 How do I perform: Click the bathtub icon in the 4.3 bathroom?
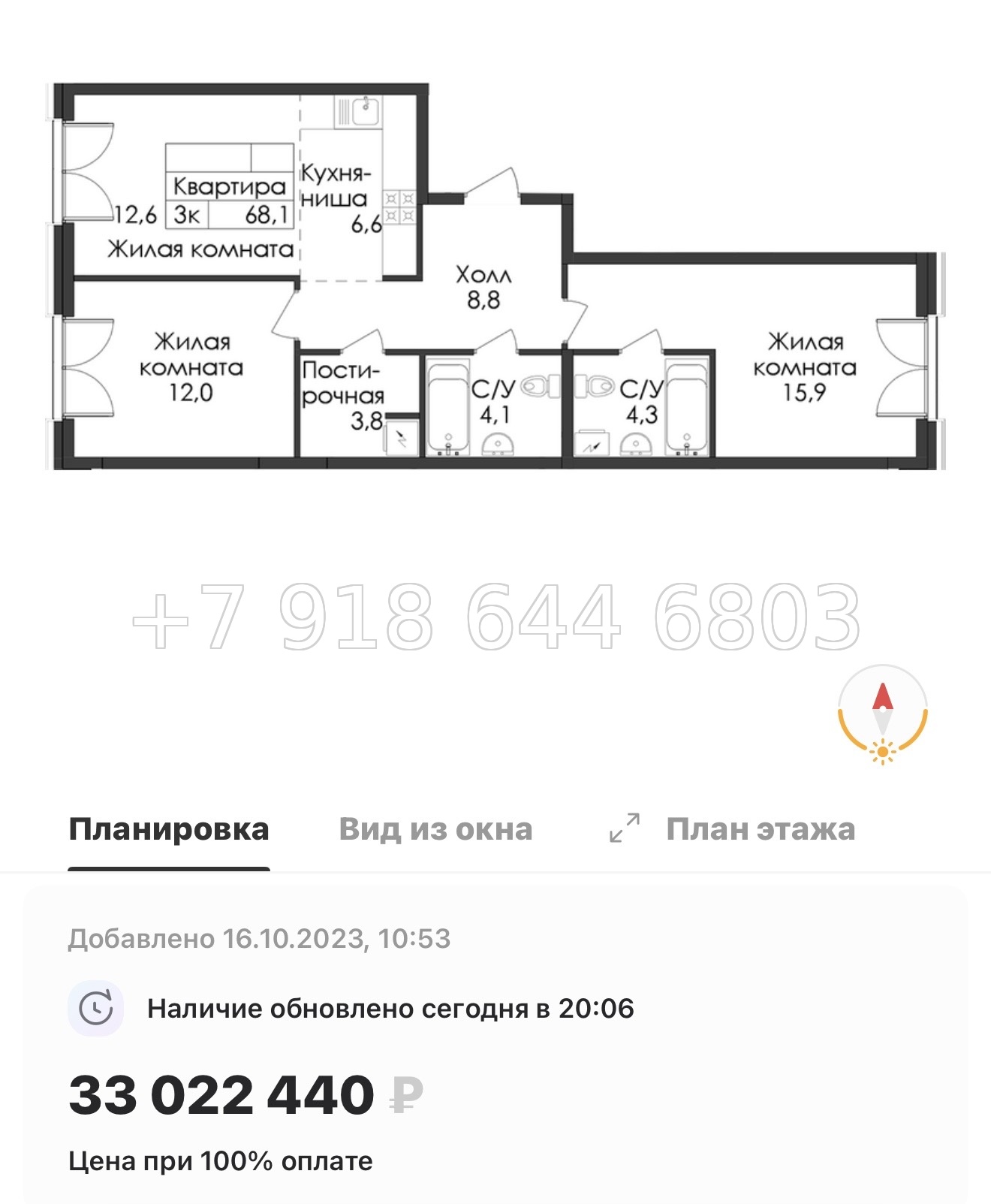(x=687, y=406)
